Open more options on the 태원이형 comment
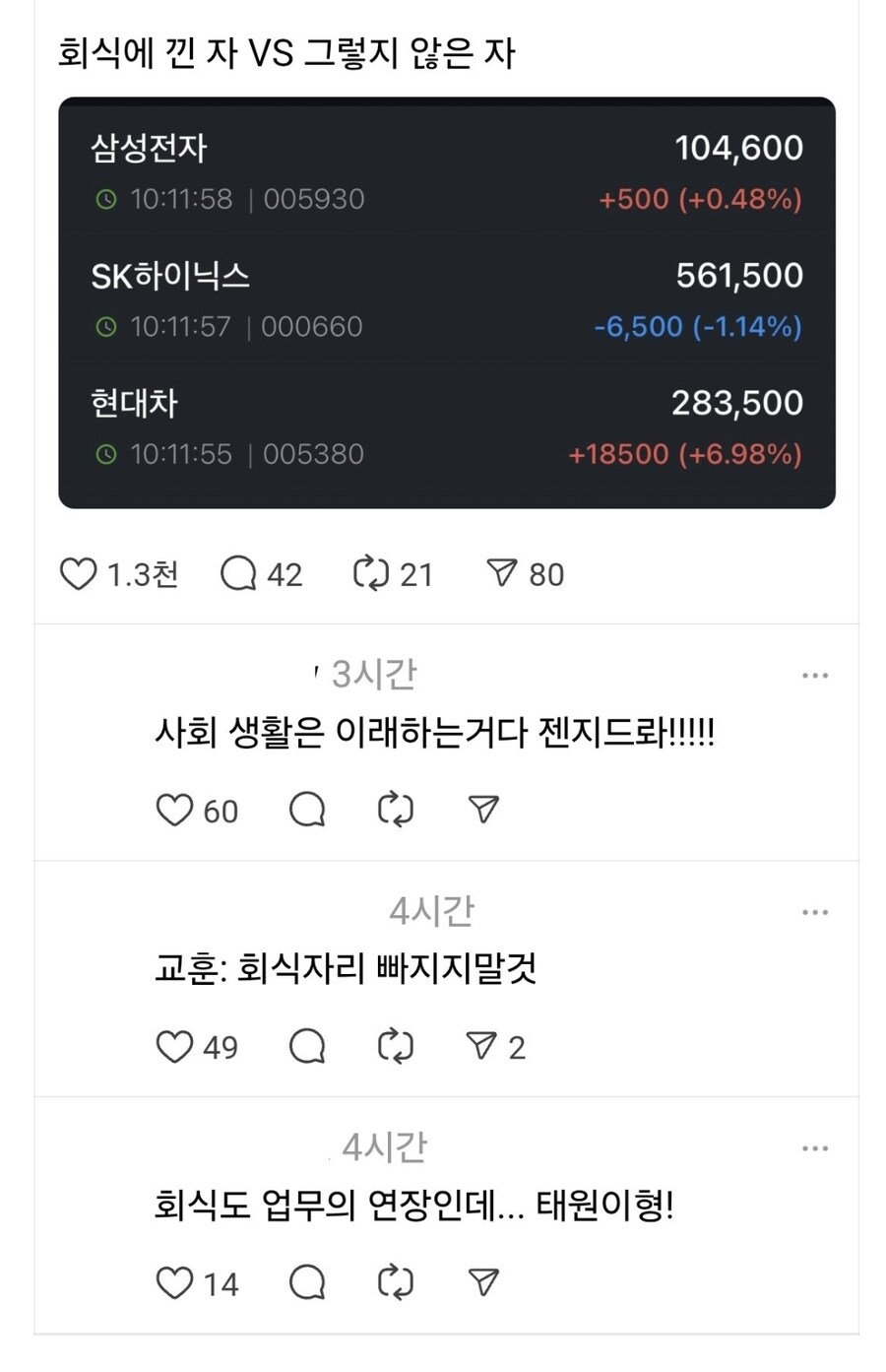886x1372 pixels. pos(815,1146)
